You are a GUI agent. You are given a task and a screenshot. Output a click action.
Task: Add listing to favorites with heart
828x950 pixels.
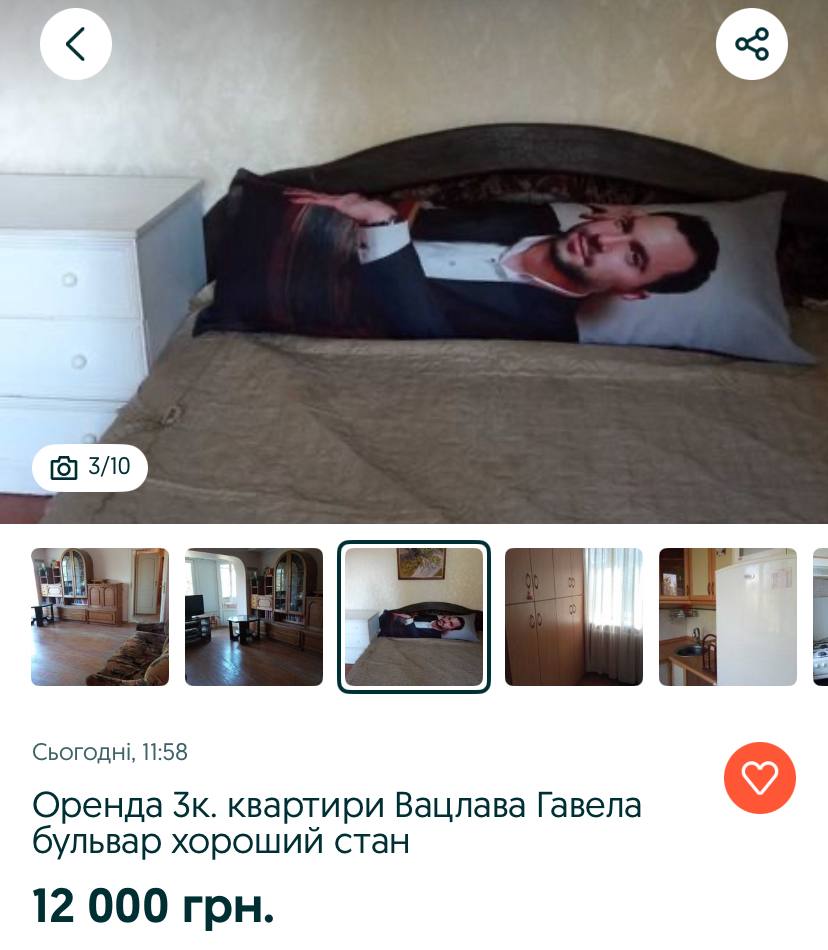[760, 778]
